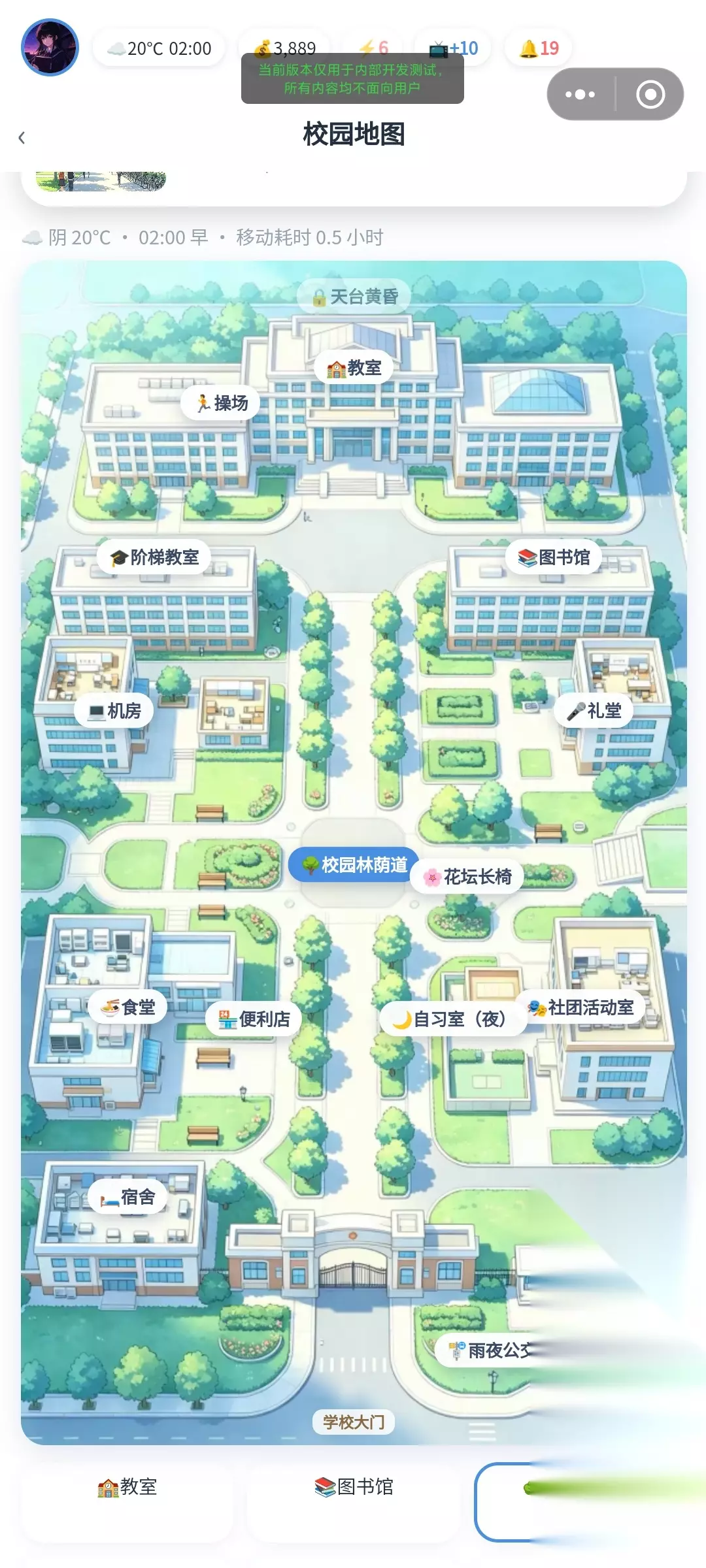Go to 图书馆 on the campus map

(554, 557)
